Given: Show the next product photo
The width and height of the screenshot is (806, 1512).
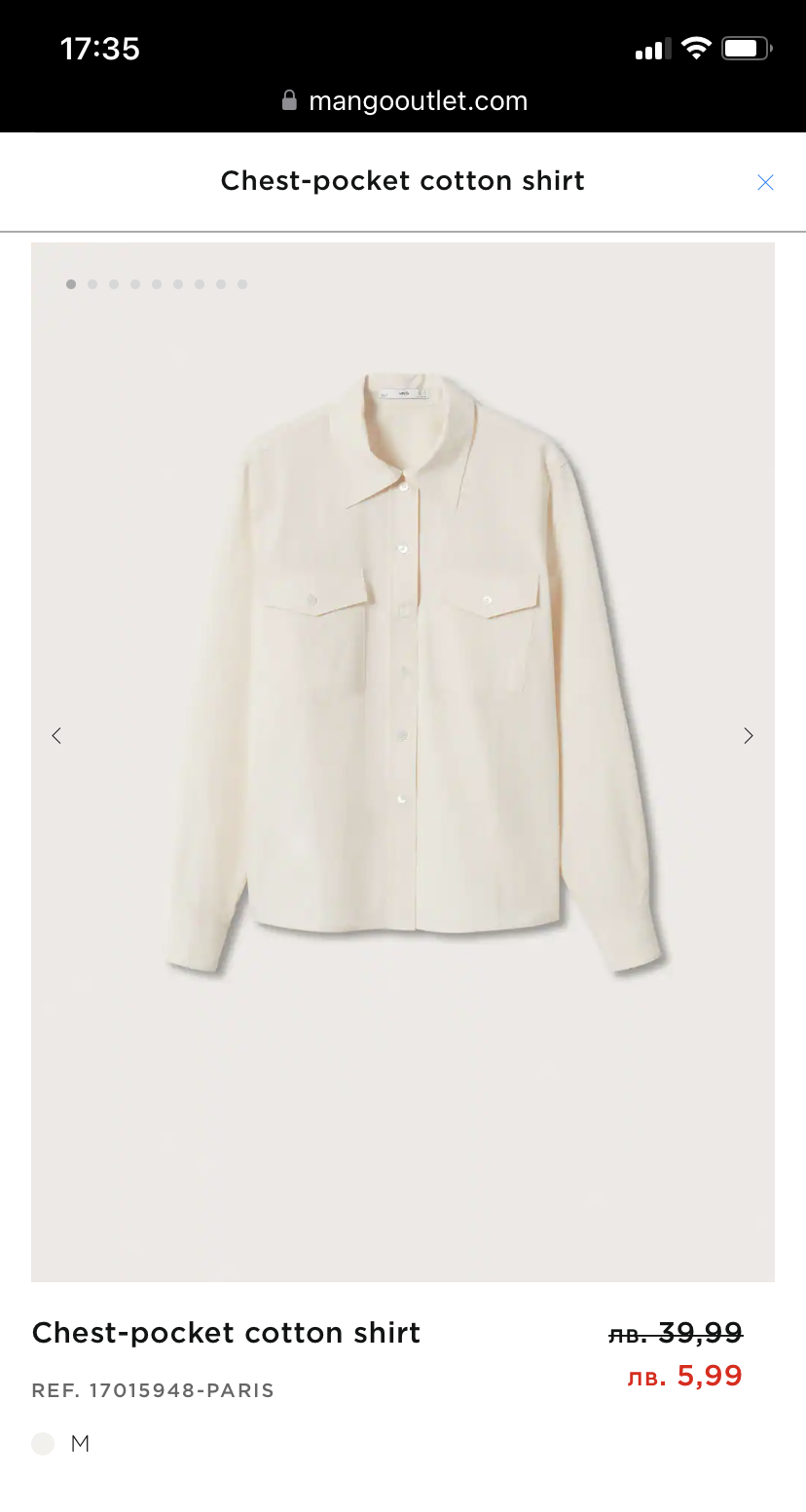Looking at the screenshot, I should tap(748, 736).
